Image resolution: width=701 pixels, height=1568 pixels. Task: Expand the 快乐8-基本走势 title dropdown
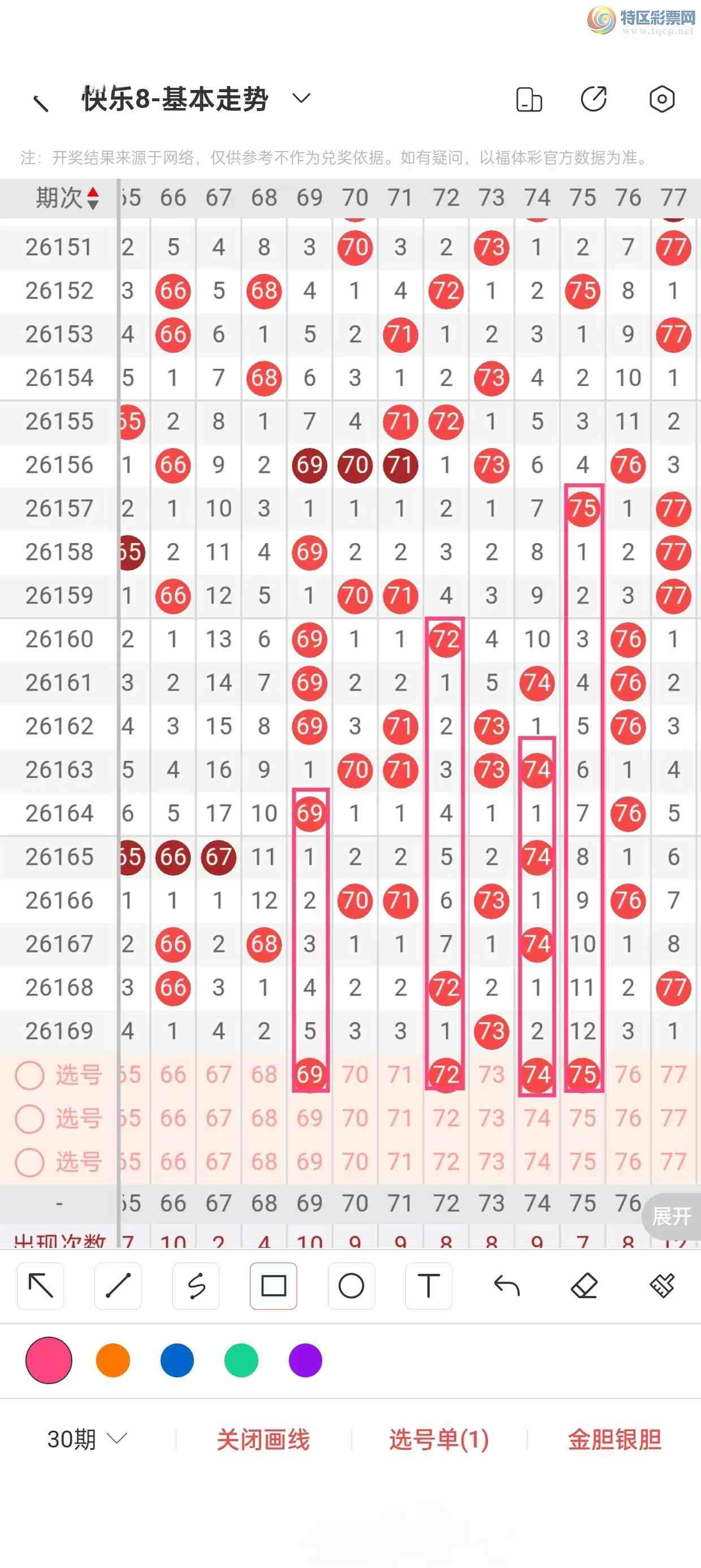click(302, 98)
